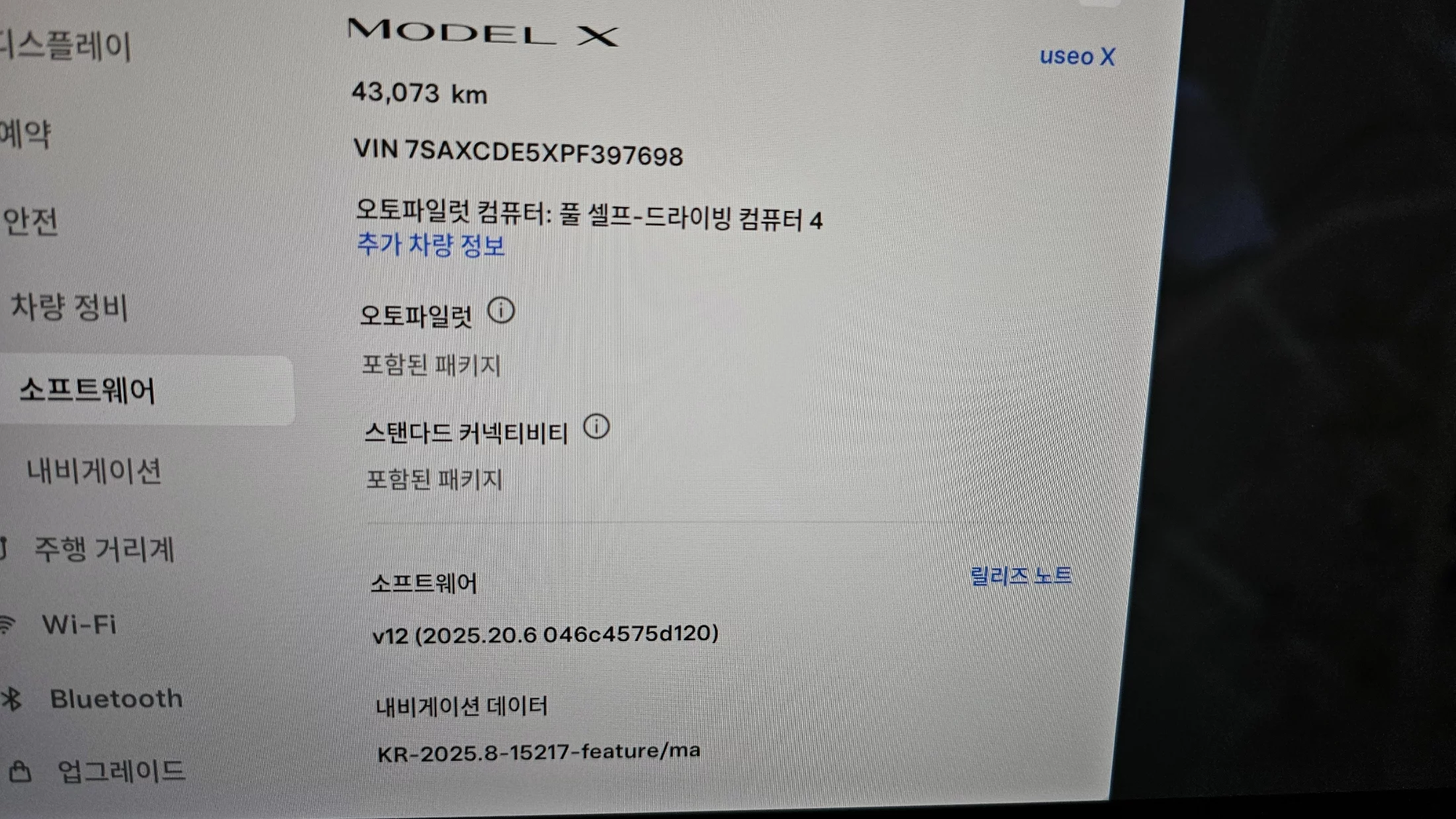Screen dimensions: 1456x819
Task: Go to 안전 settings
Action: (x=31, y=222)
